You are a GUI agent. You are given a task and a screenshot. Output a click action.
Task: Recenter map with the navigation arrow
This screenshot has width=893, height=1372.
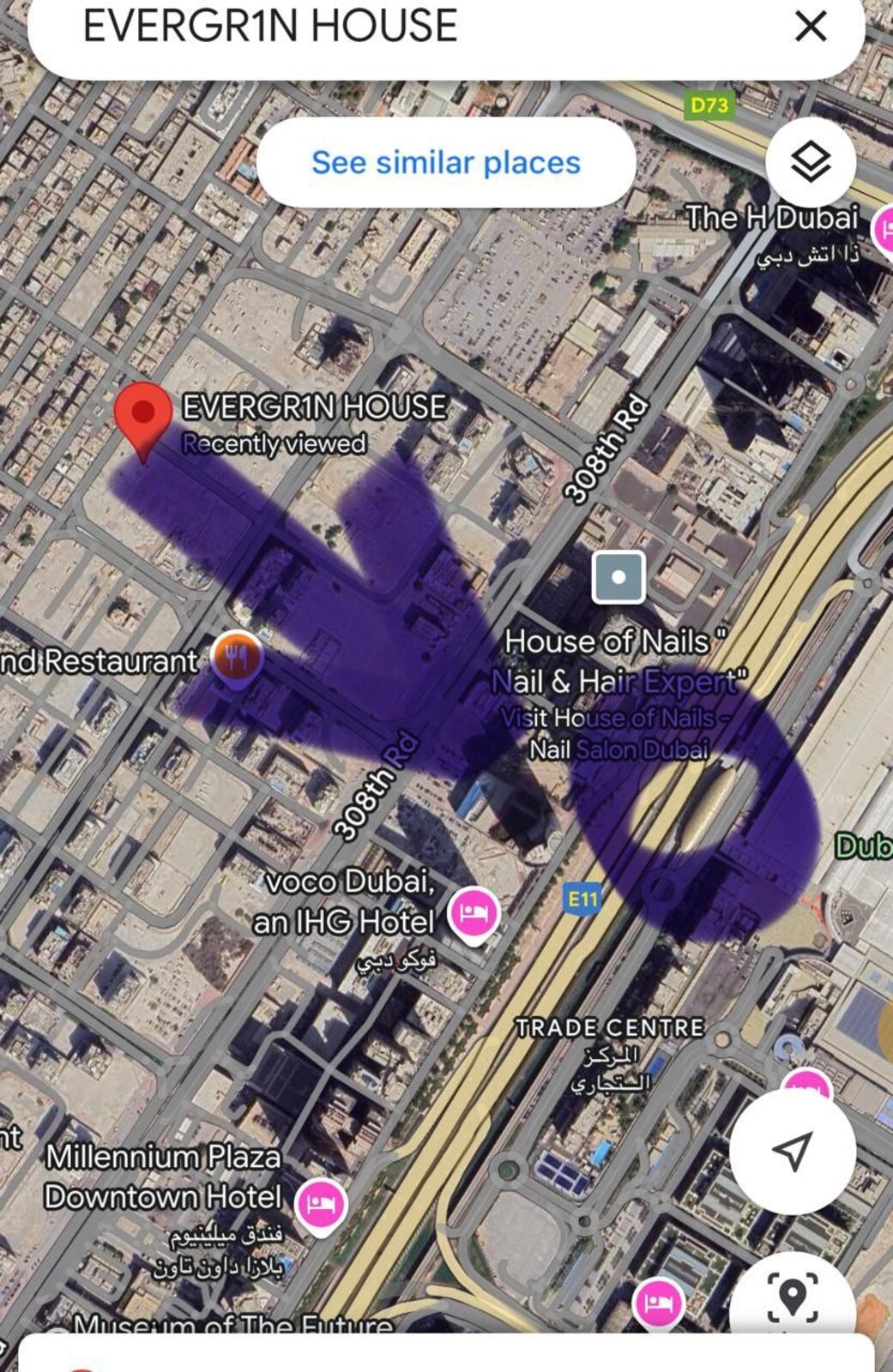pos(793,1151)
